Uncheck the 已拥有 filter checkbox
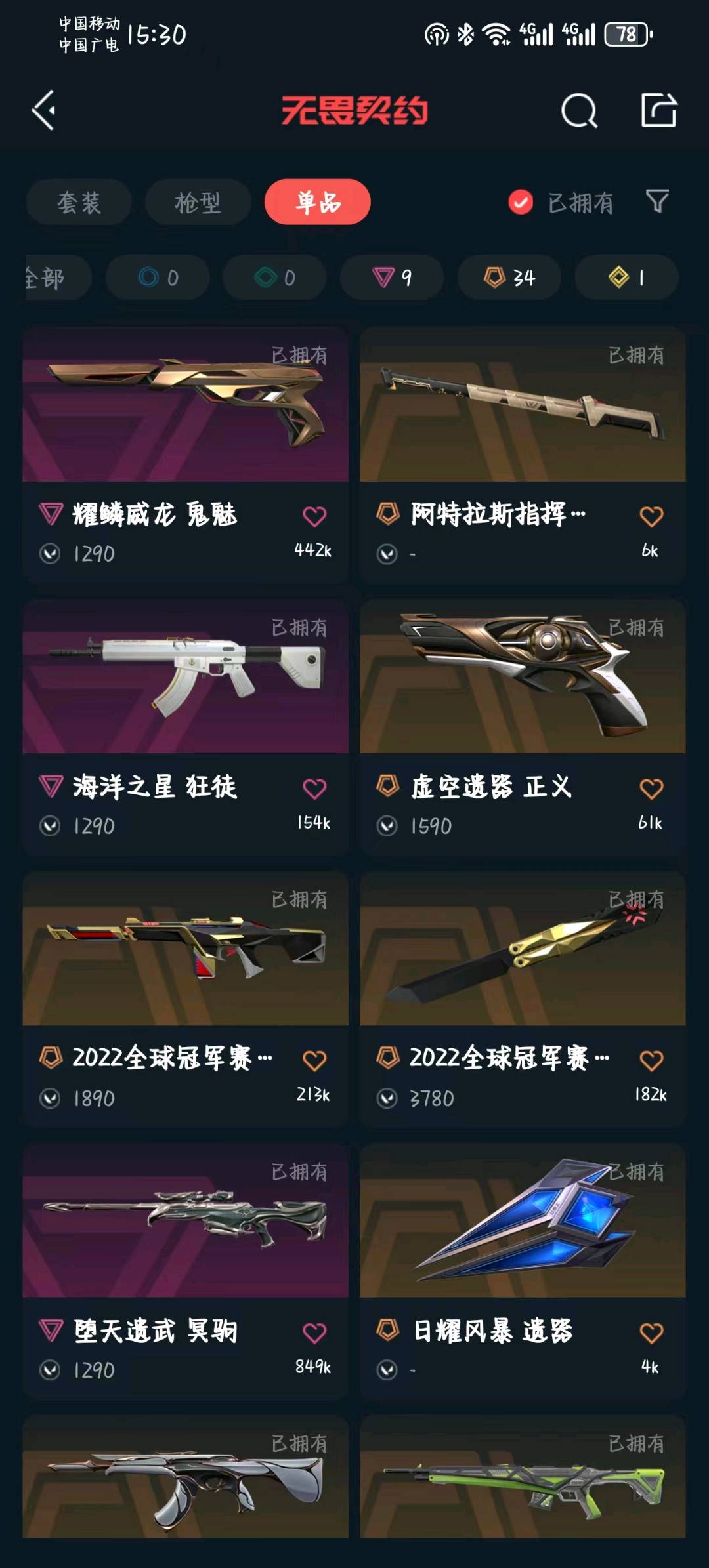The width and height of the screenshot is (709, 1568). pos(521,202)
